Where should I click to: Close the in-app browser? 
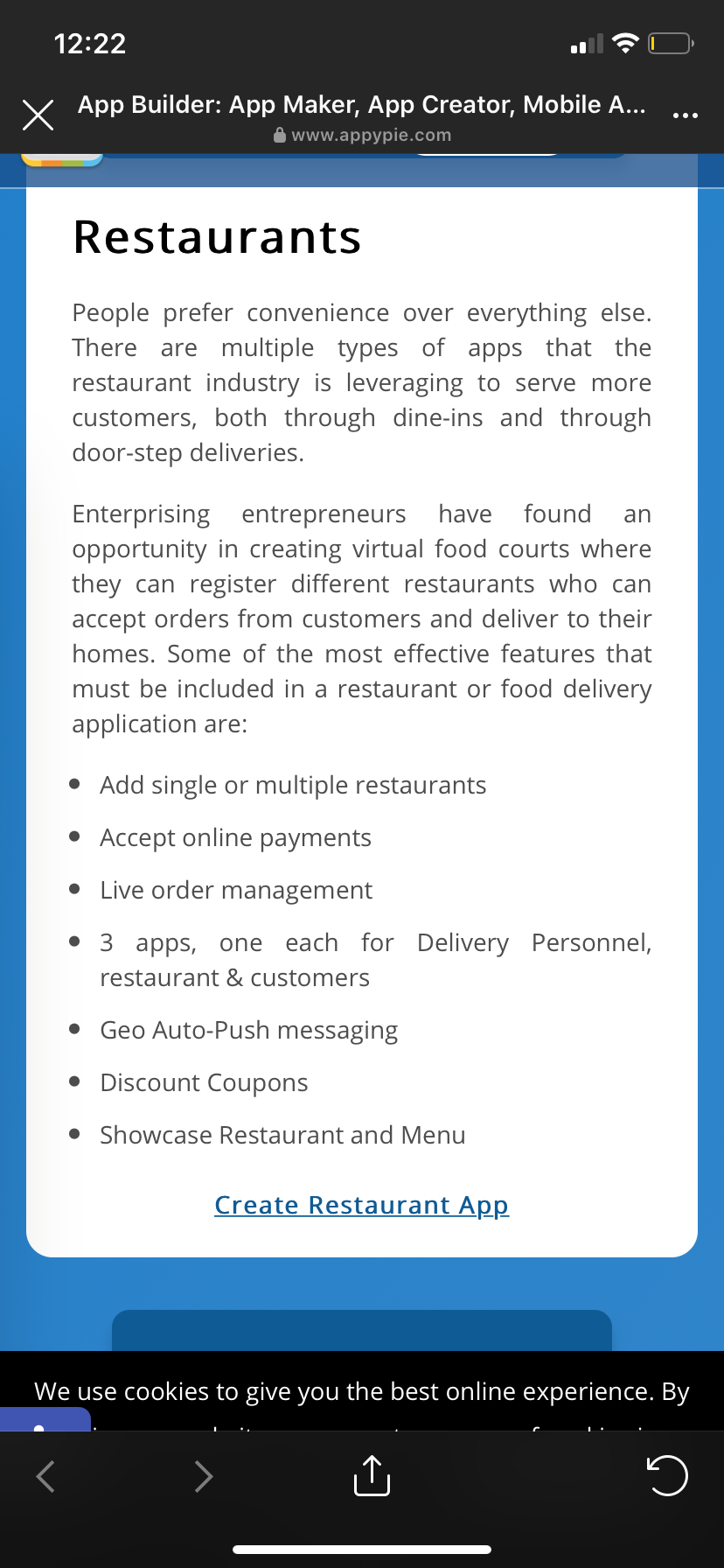click(38, 115)
